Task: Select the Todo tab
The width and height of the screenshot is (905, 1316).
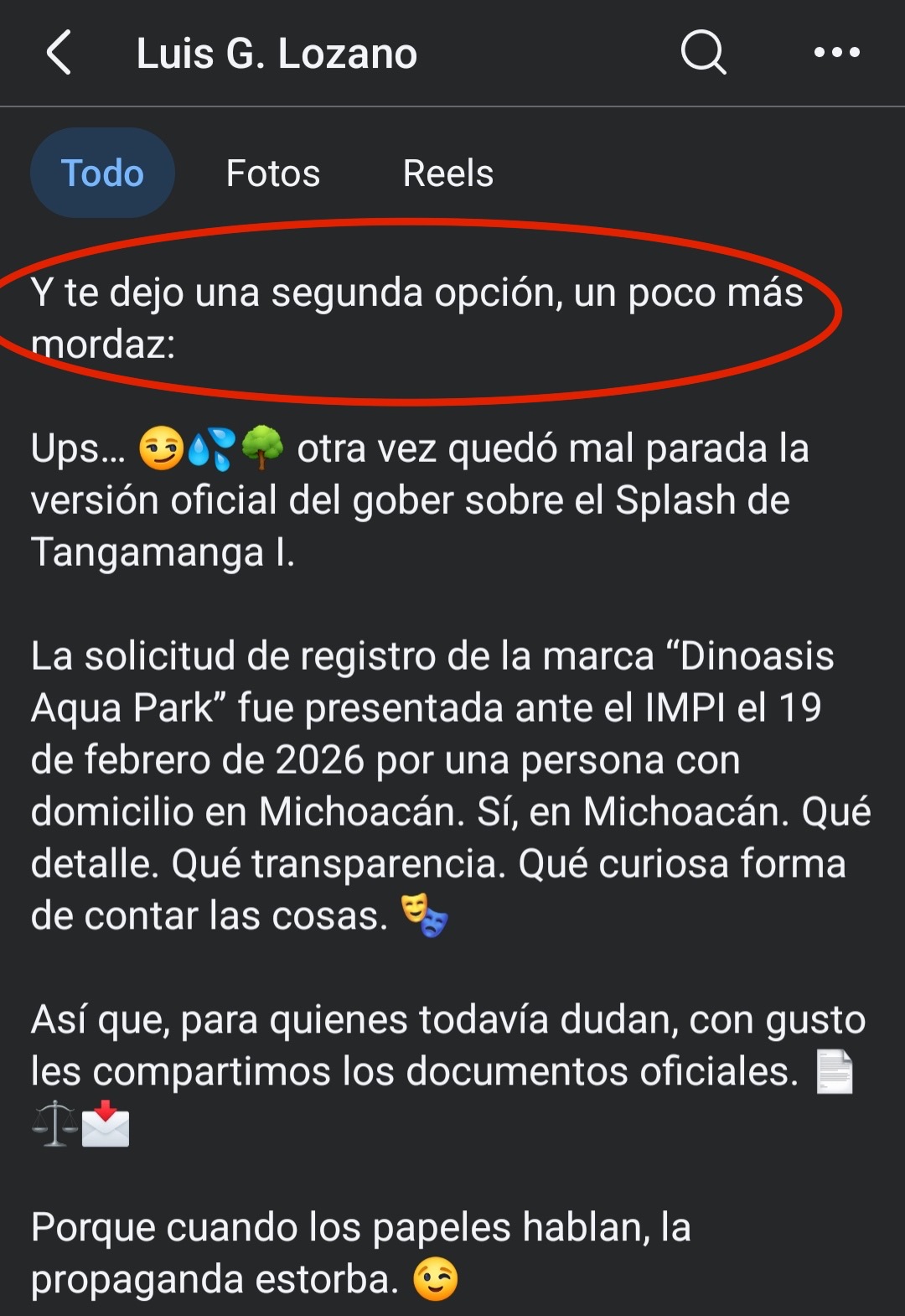Action: coord(102,174)
